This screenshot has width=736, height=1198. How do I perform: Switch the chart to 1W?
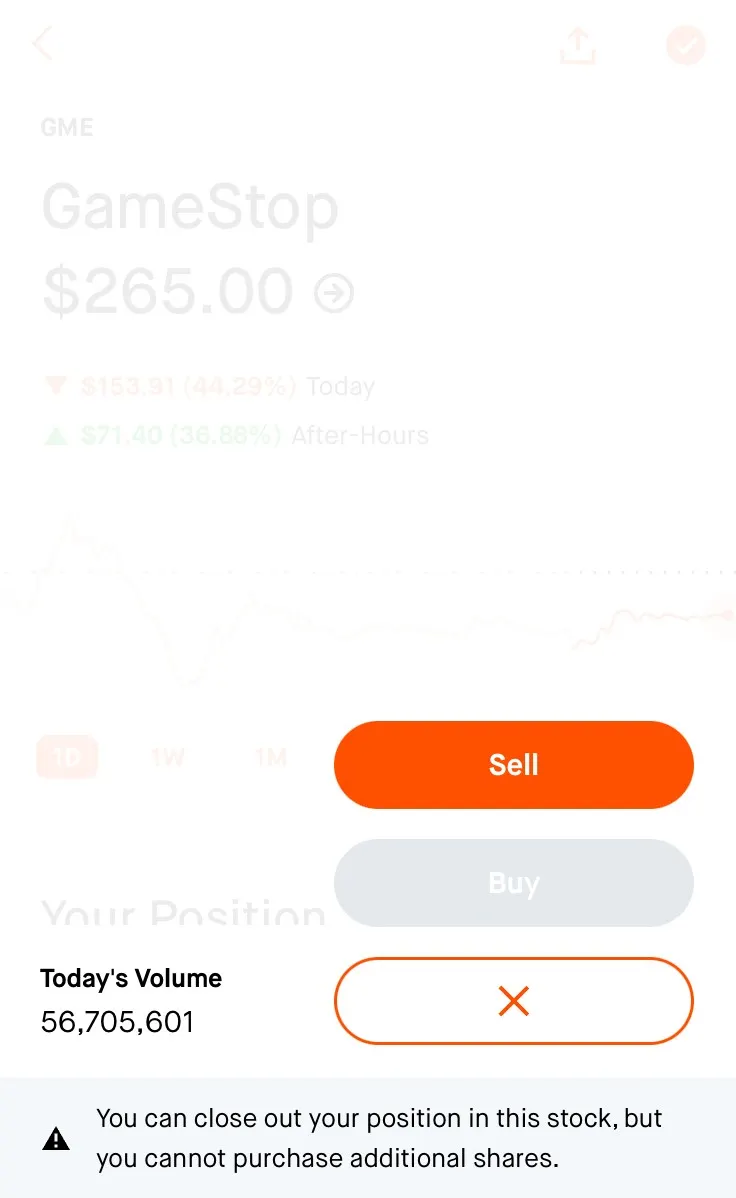point(168,758)
